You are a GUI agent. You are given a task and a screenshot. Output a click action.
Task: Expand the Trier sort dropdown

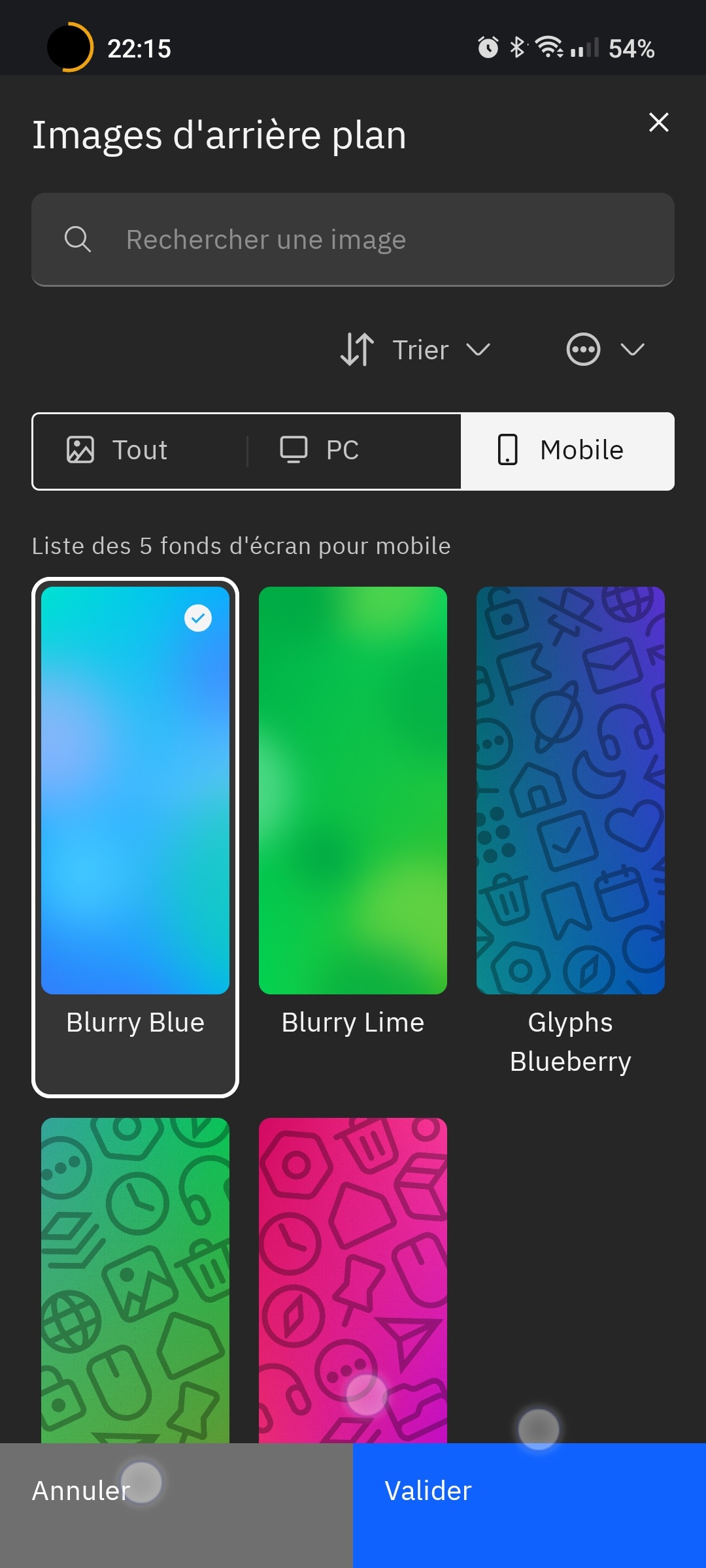pyautogui.click(x=416, y=350)
